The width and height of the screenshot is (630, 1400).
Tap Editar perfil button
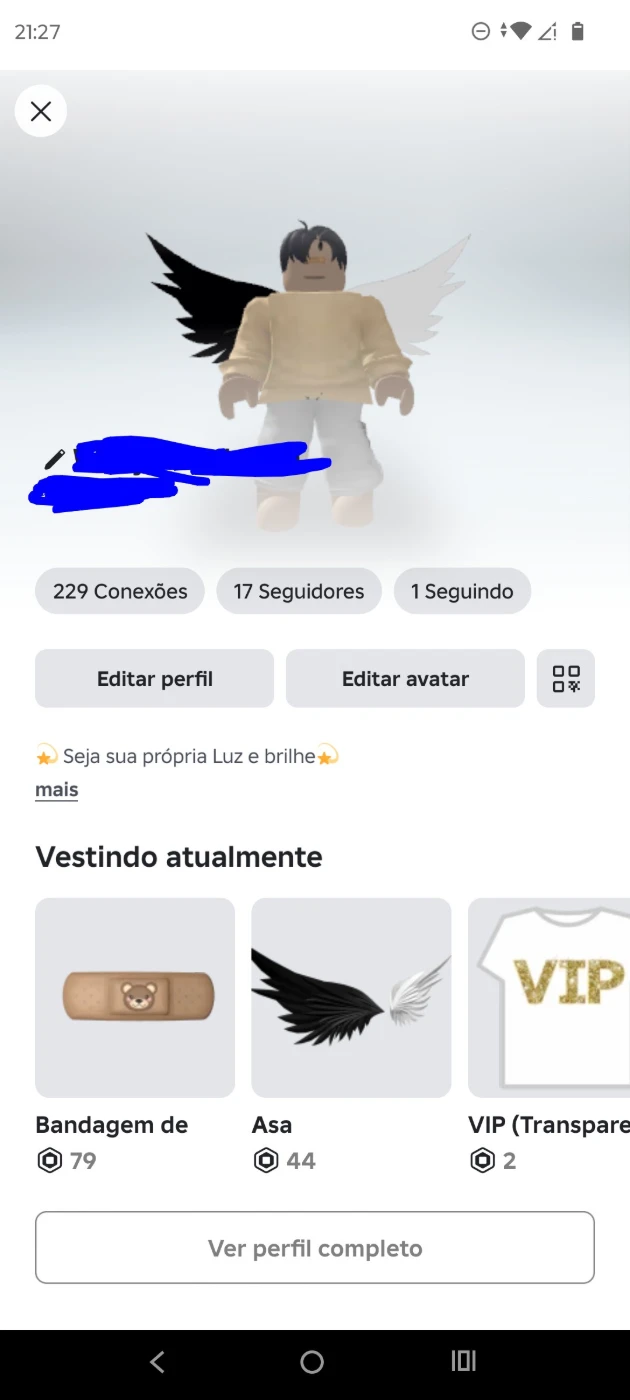(155, 679)
